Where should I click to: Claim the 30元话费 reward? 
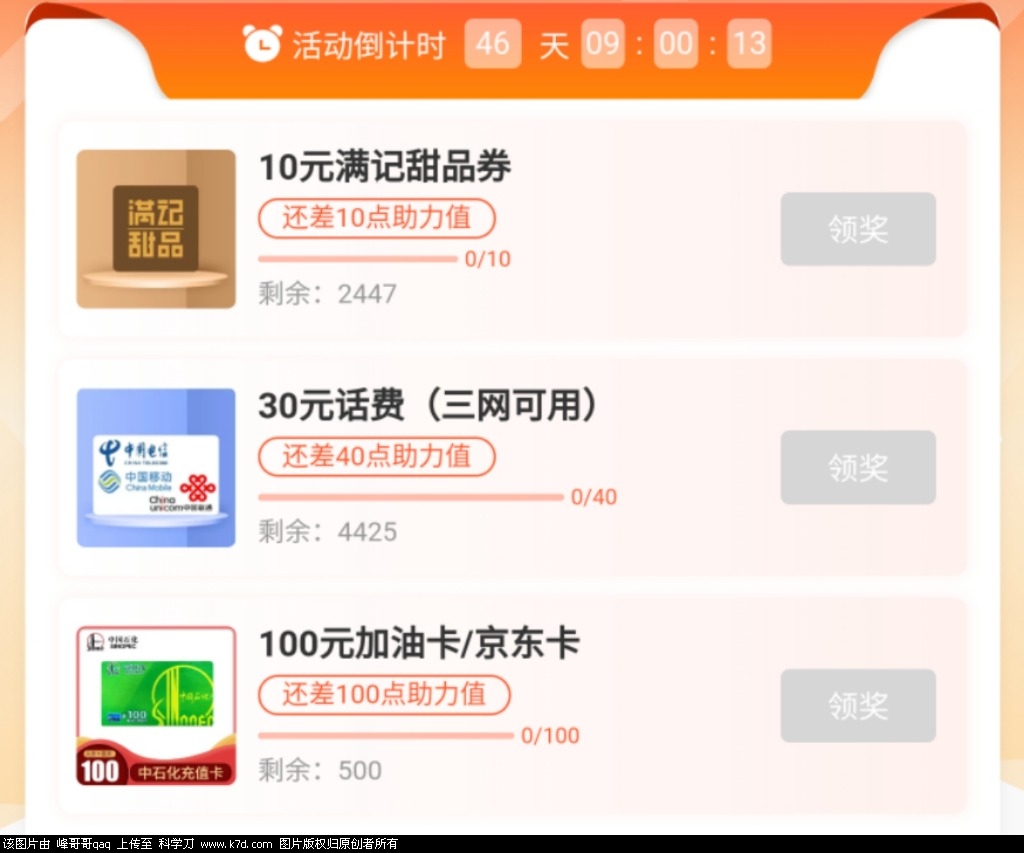(x=857, y=467)
